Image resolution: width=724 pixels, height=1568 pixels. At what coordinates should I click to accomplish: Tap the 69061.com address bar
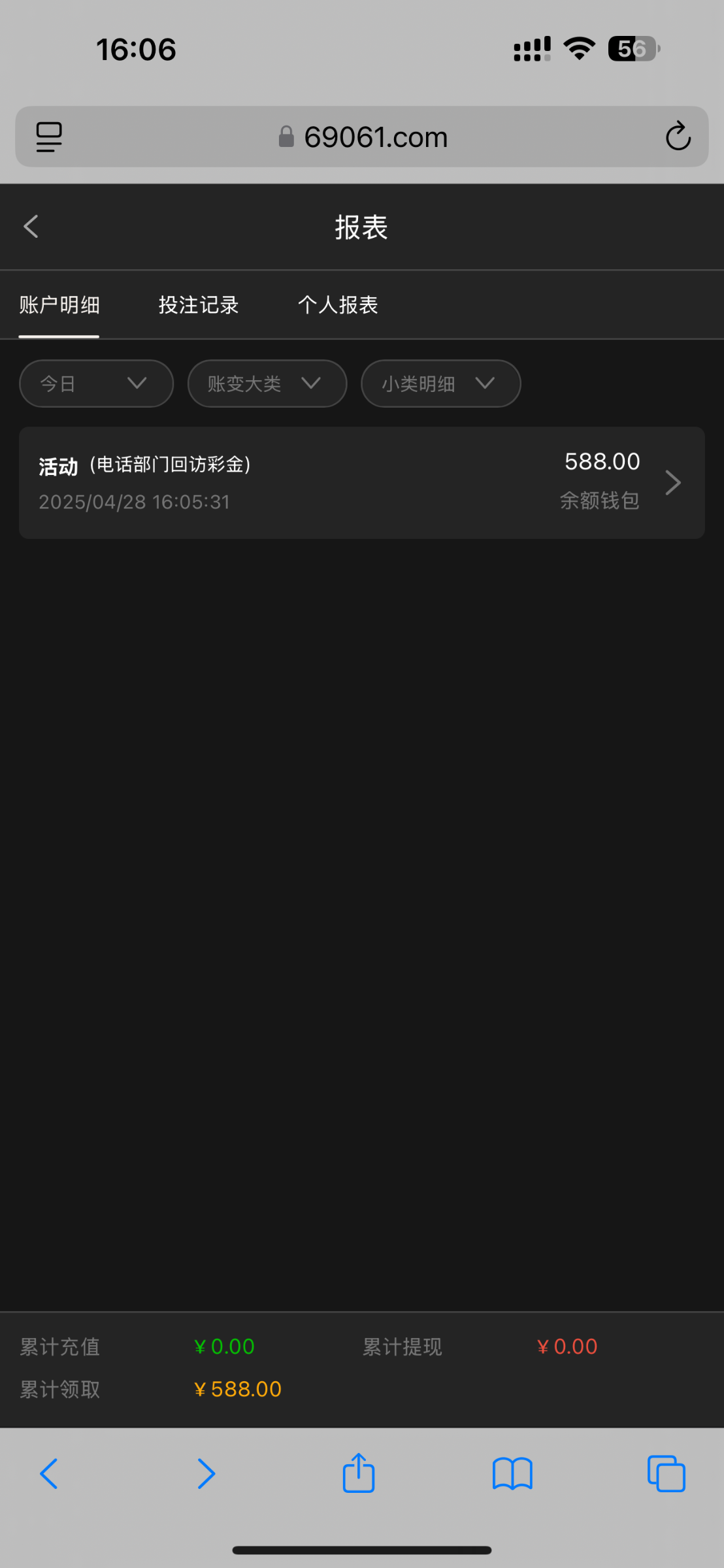pos(363,137)
